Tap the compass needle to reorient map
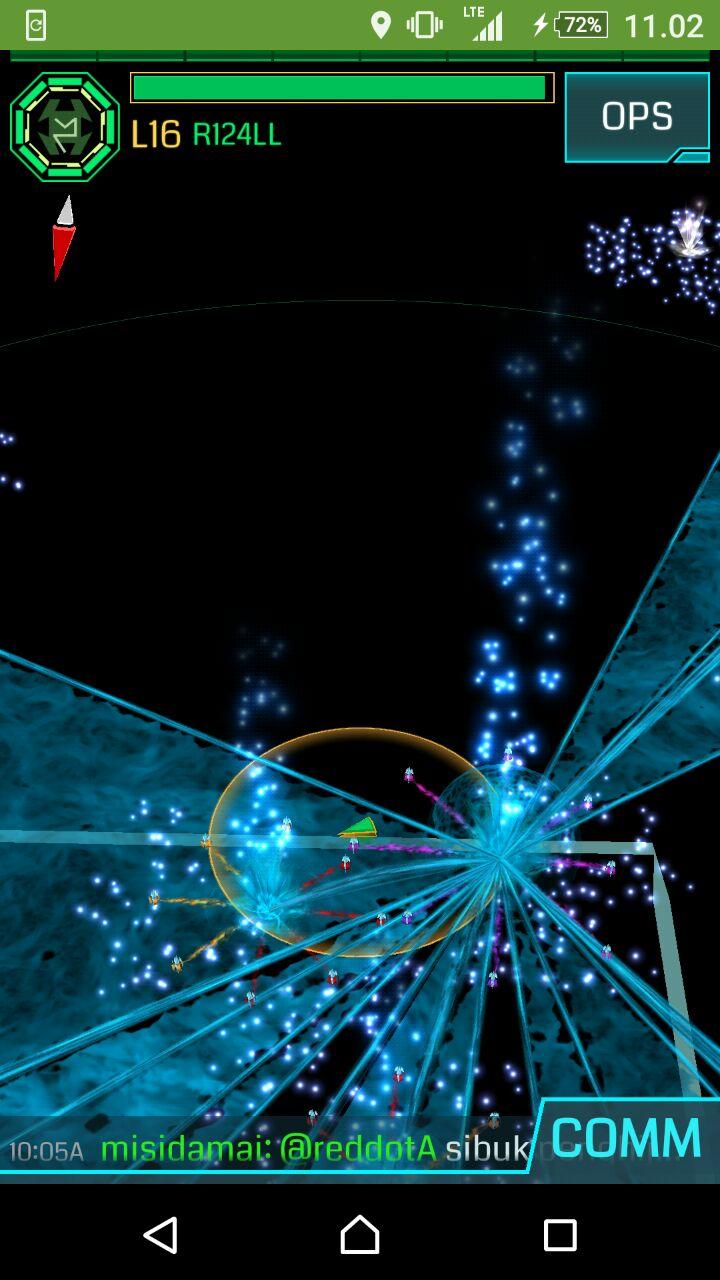The height and width of the screenshot is (1280, 720). coord(64,237)
